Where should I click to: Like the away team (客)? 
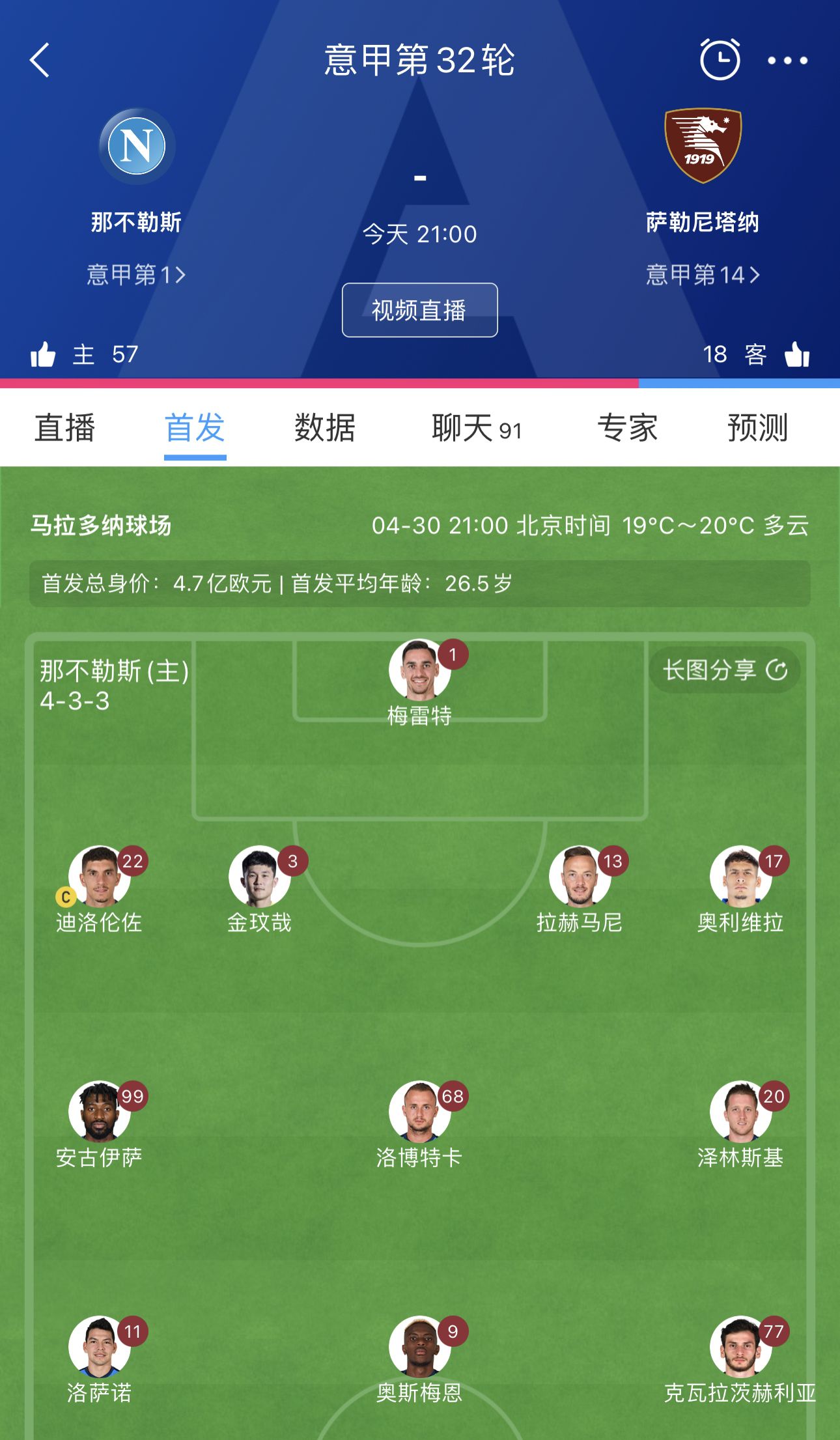coord(797,355)
